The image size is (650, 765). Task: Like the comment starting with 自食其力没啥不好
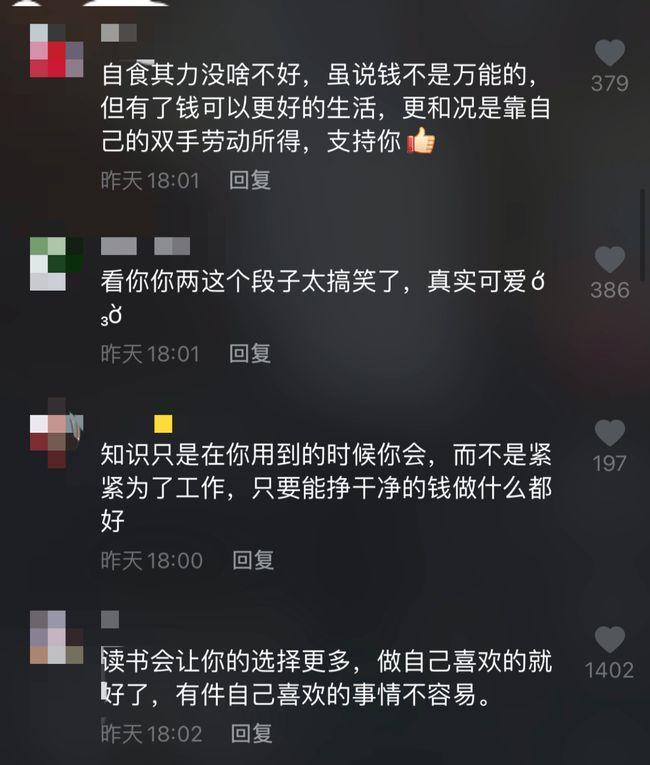[x=609, y=53]
